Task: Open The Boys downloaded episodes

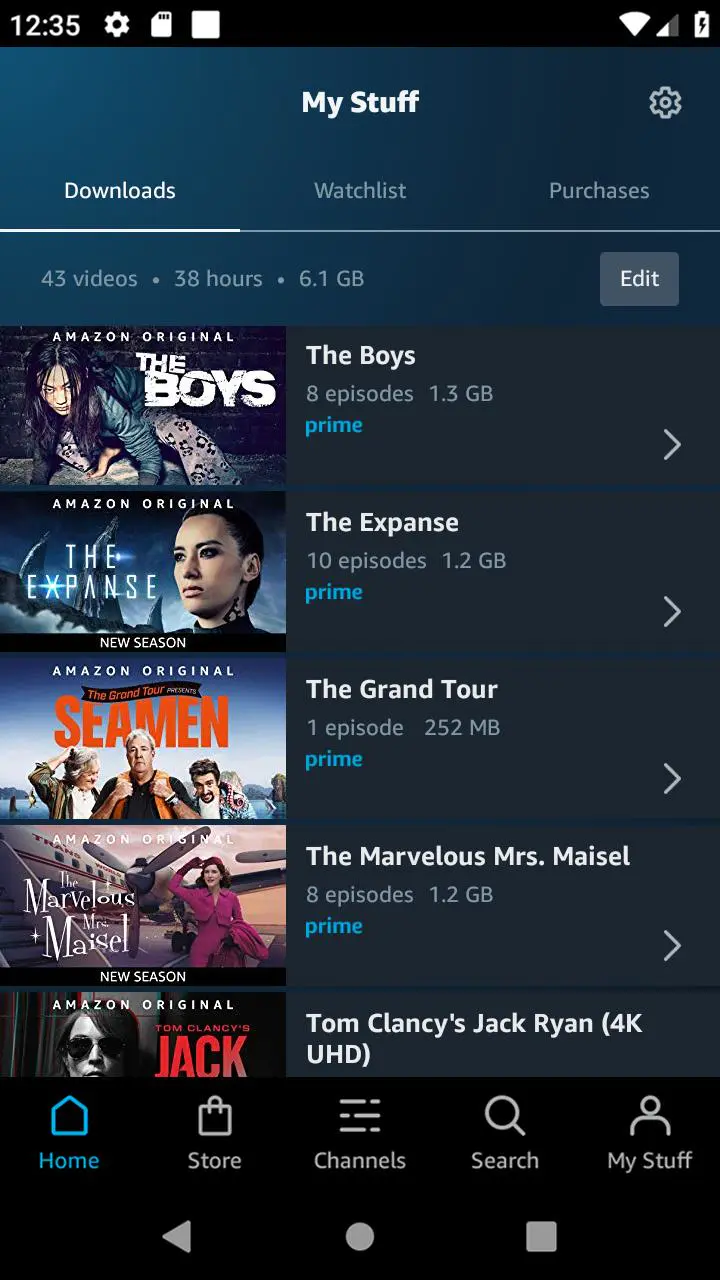Action: point(500,405)
